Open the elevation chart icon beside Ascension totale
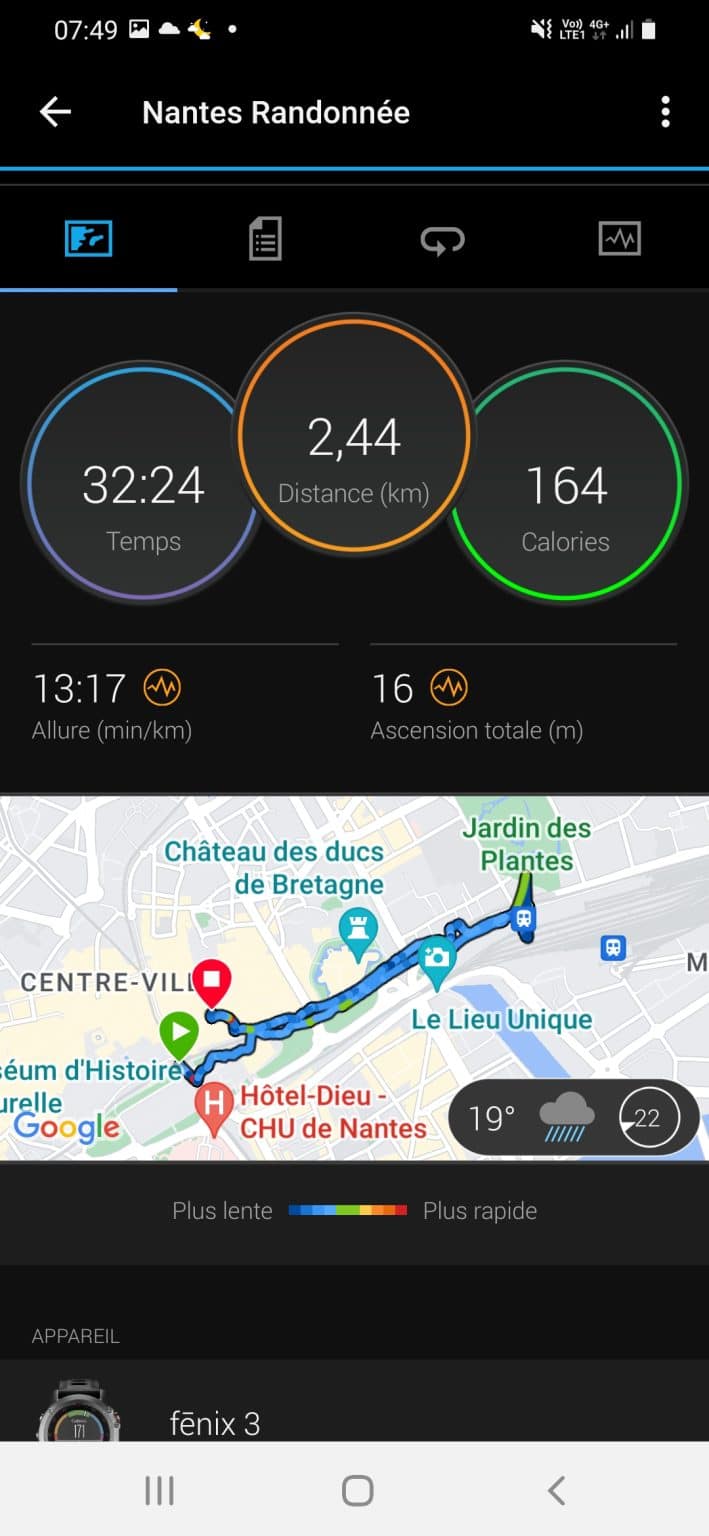 (x=449, y=688)
